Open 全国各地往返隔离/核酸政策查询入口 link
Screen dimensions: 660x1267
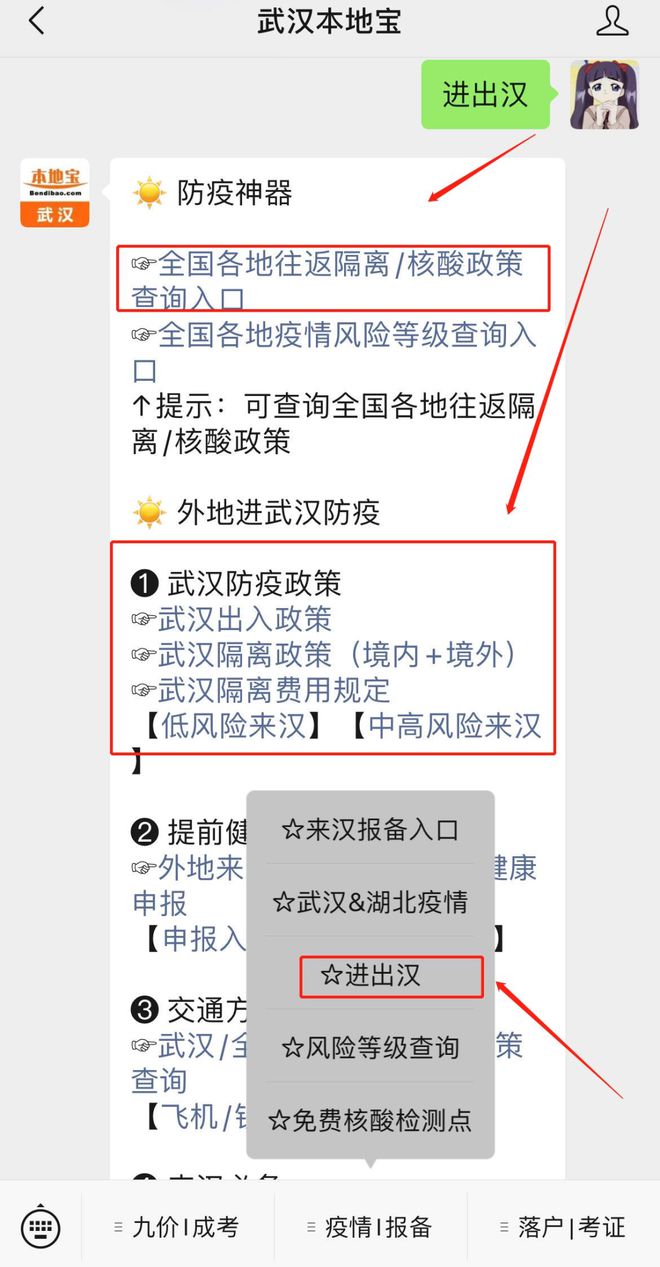[x=328, y=281]
